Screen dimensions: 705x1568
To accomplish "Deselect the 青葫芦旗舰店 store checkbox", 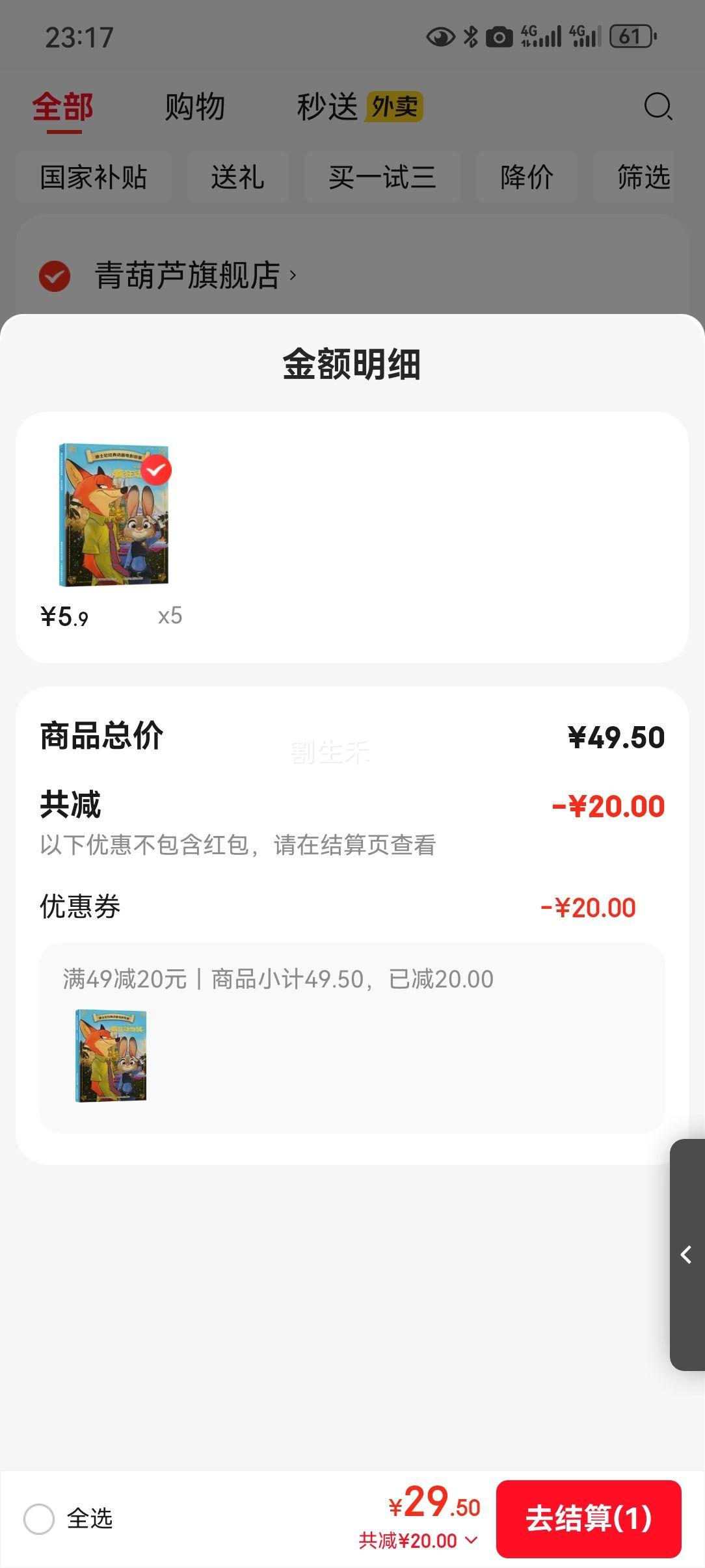I will point(55,276).
